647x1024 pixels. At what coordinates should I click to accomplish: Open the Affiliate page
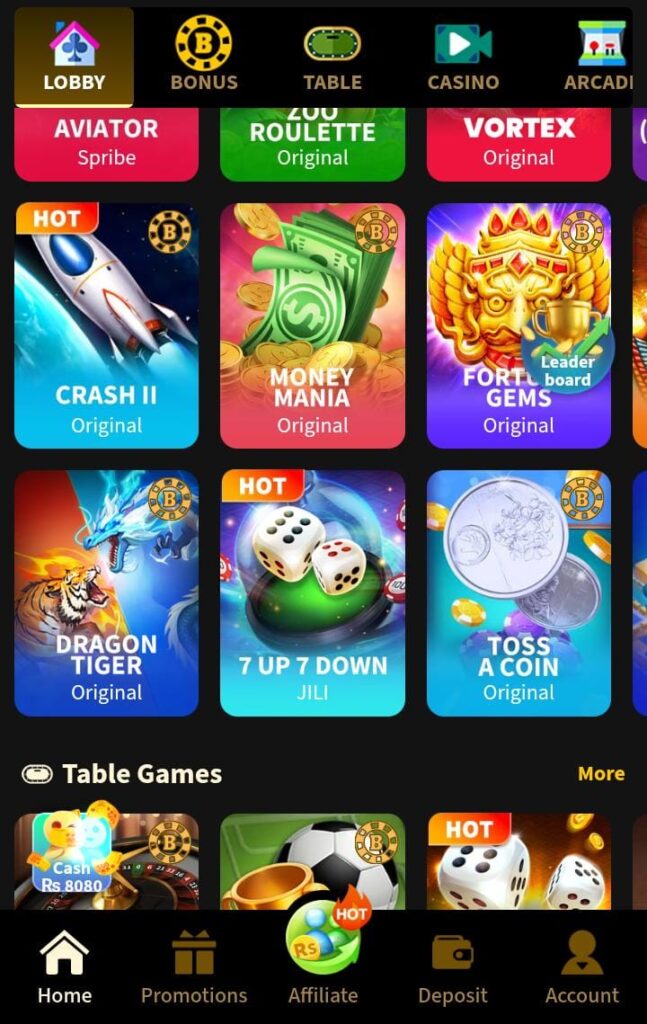(x=323, y=960)
